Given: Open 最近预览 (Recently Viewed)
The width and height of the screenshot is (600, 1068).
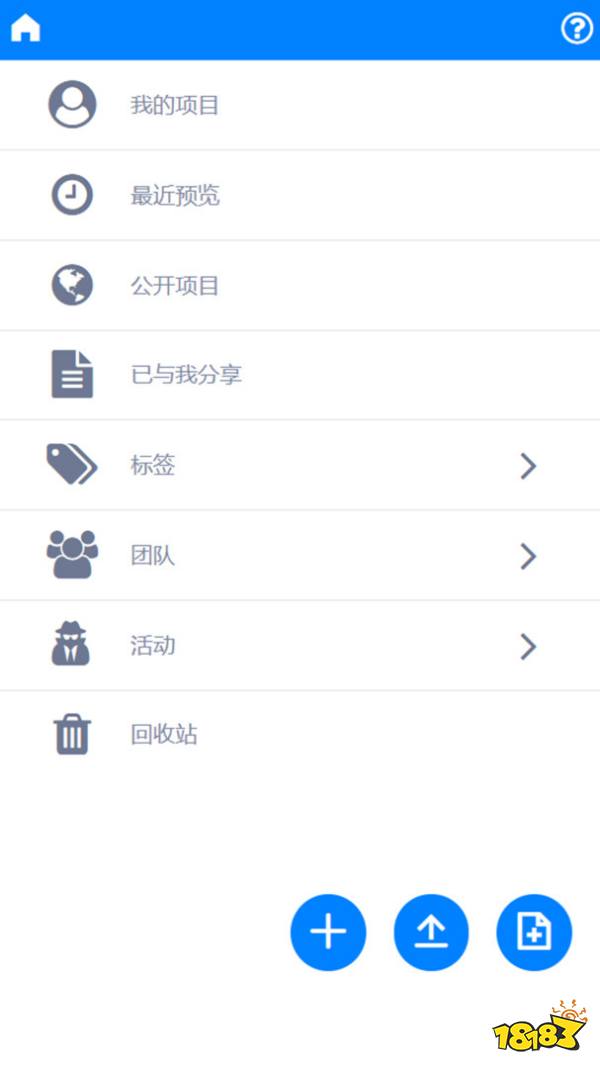Looking at the screenshot, I should [x=300, y=195].
